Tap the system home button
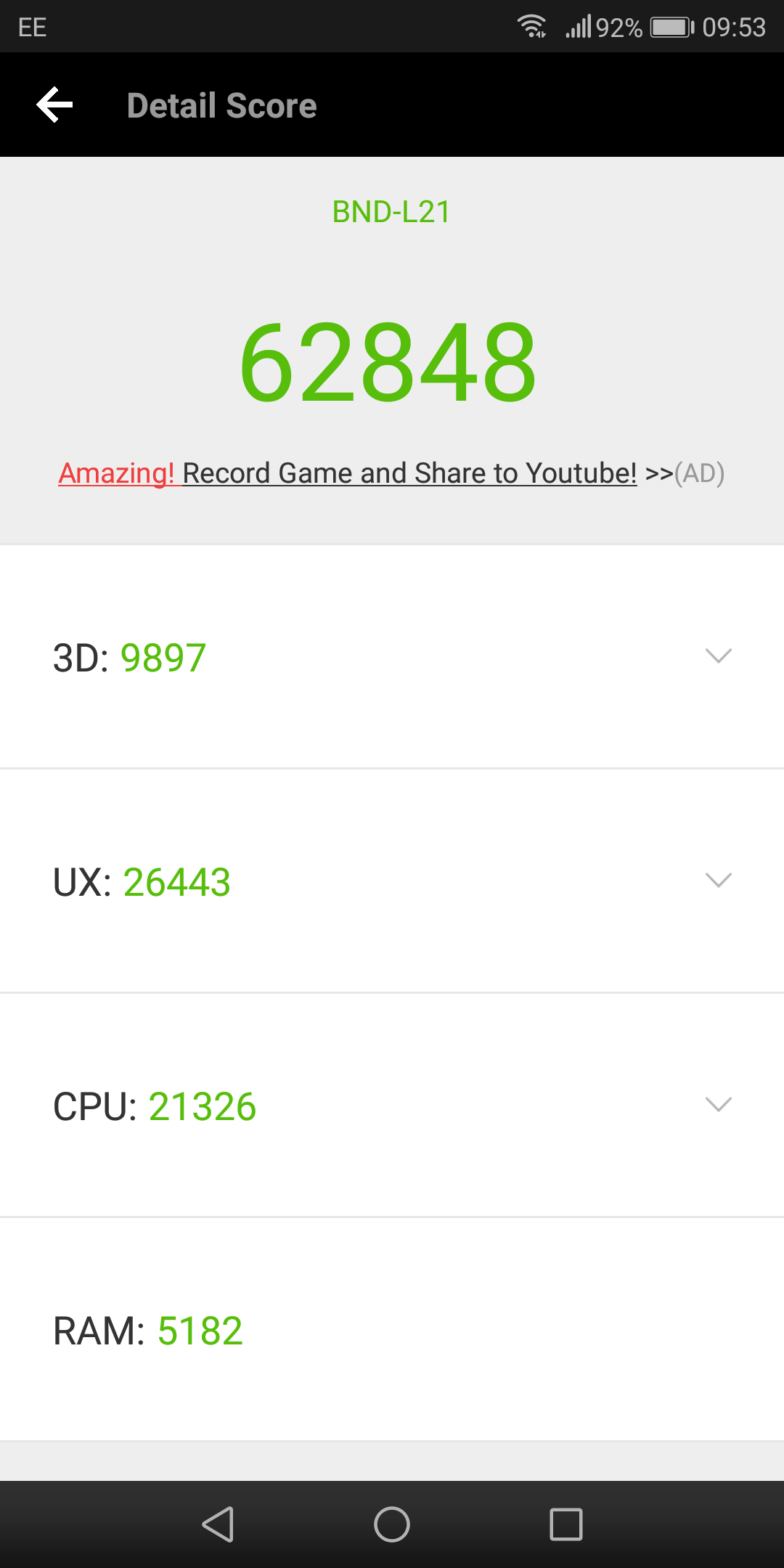This screenshot has height=1568, width=784. [x=392, y=1524]
